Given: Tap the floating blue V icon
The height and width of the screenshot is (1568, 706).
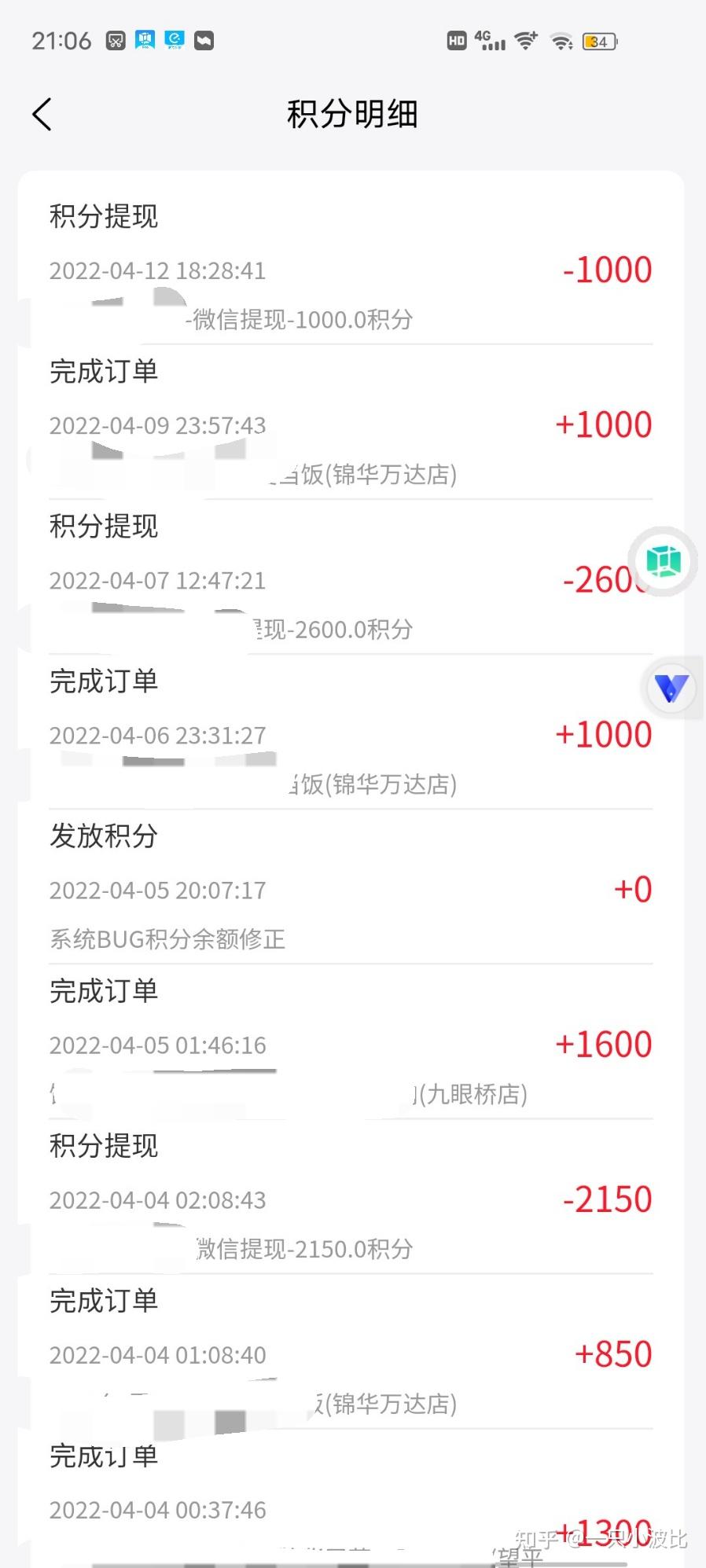Looking at the screenshot, I should (x=672, y=688).
